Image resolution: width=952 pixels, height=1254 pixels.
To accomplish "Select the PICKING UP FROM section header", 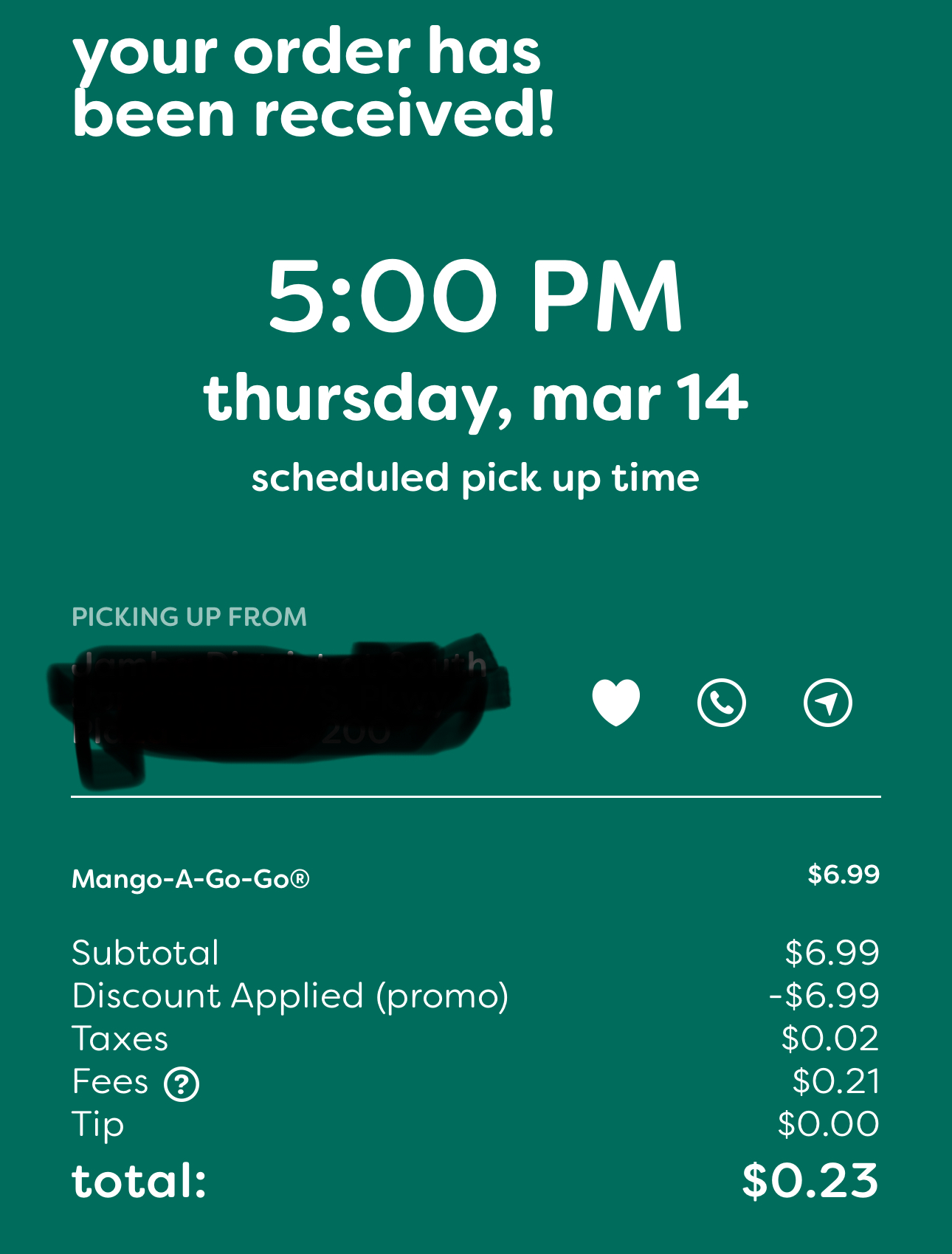I will tap(189, 616).
